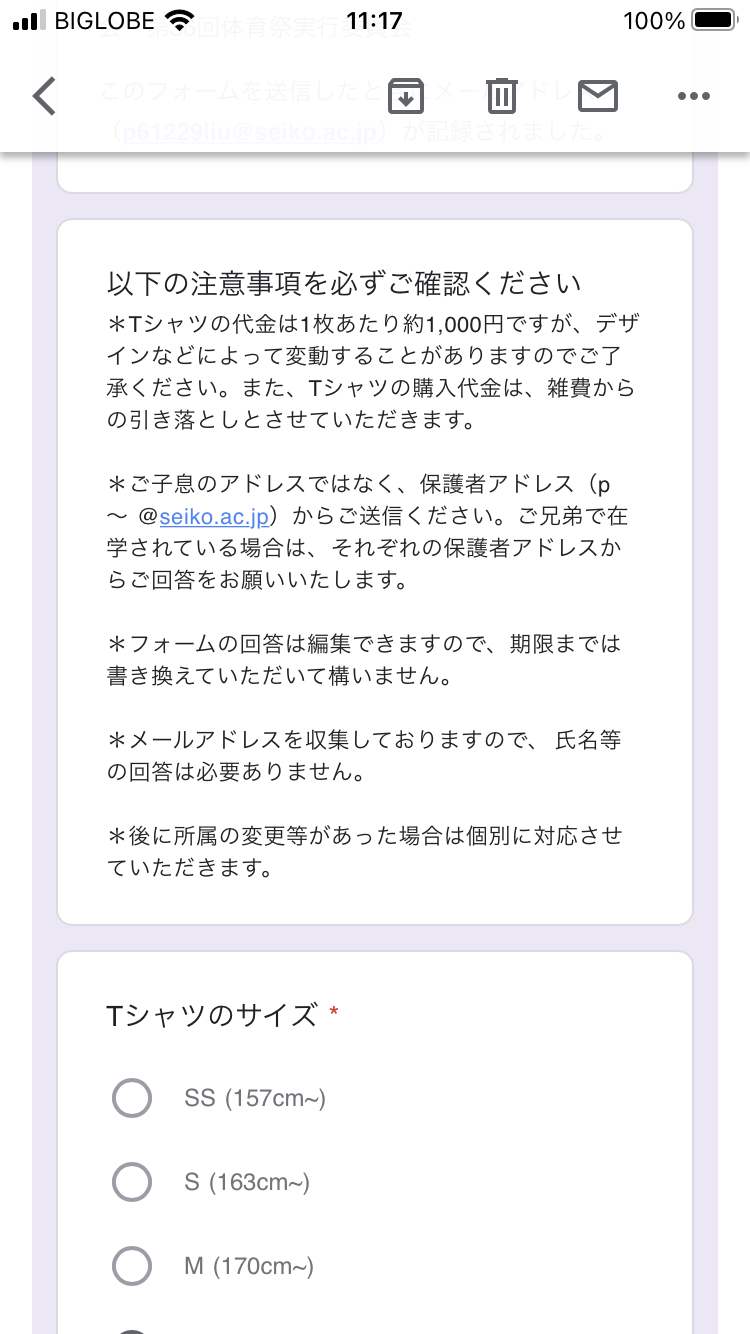750x1334 pixels.
Task: Tap the 注意事項 notice heading
Action: (343, 283)
